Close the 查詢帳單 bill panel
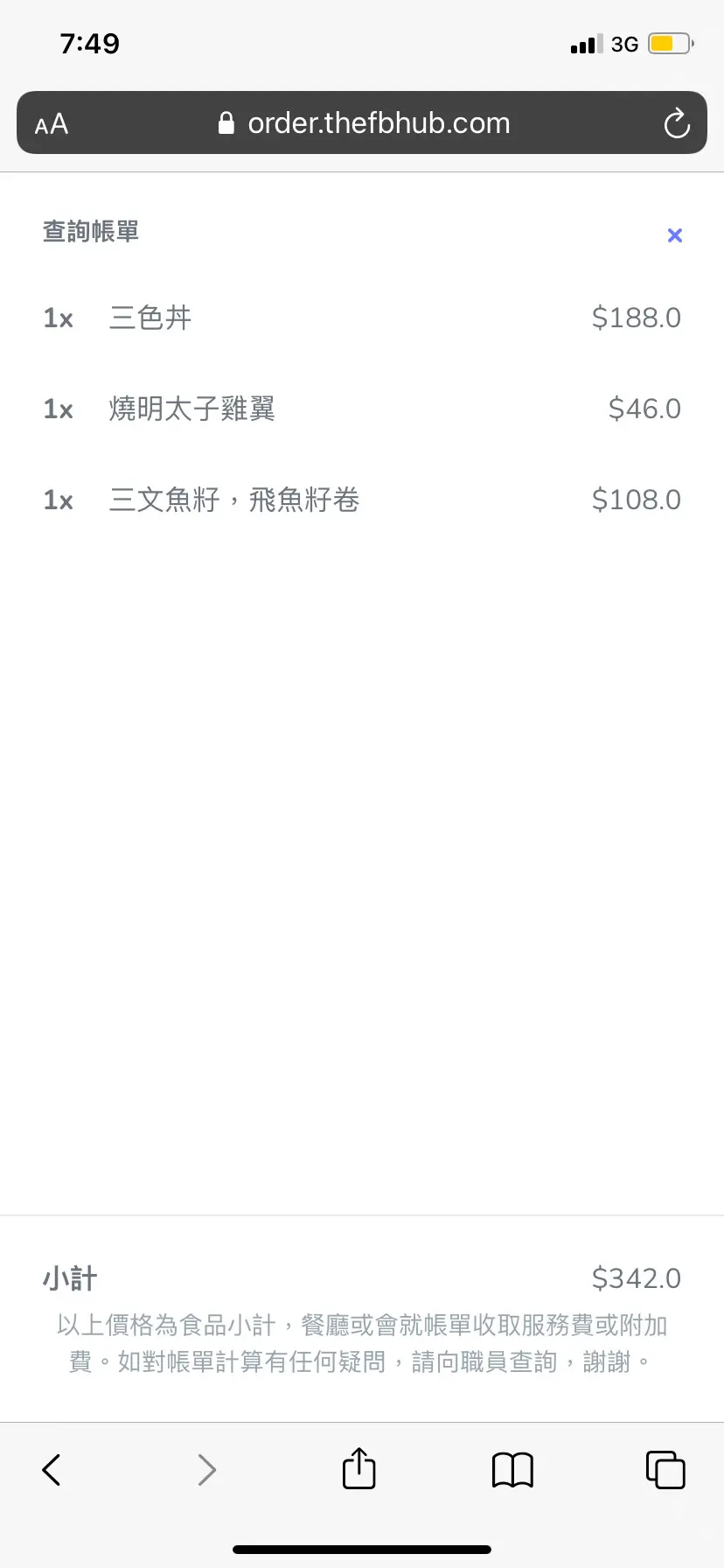 (674, 234)
